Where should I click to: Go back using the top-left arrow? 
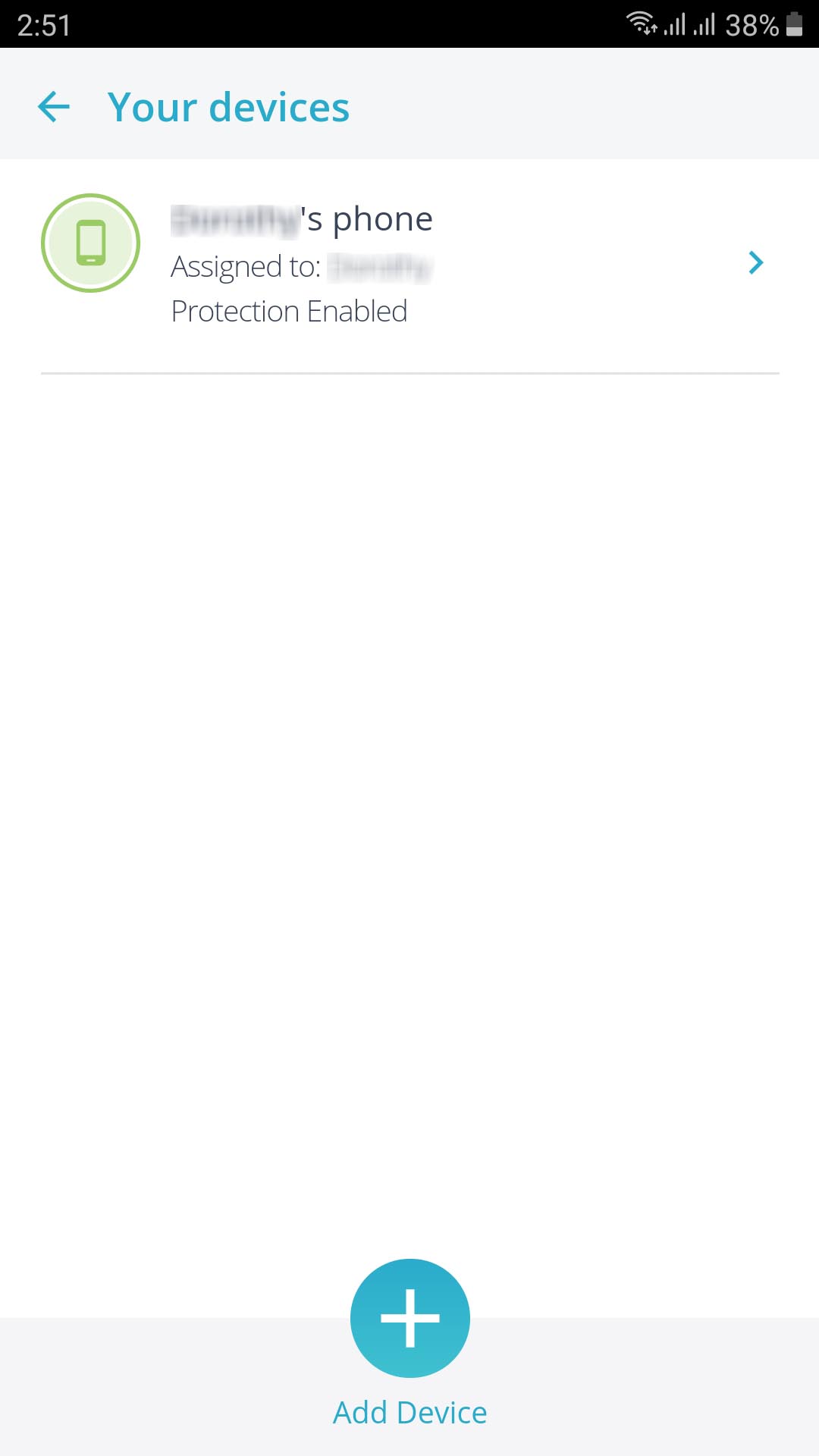[x=54, y=107]
